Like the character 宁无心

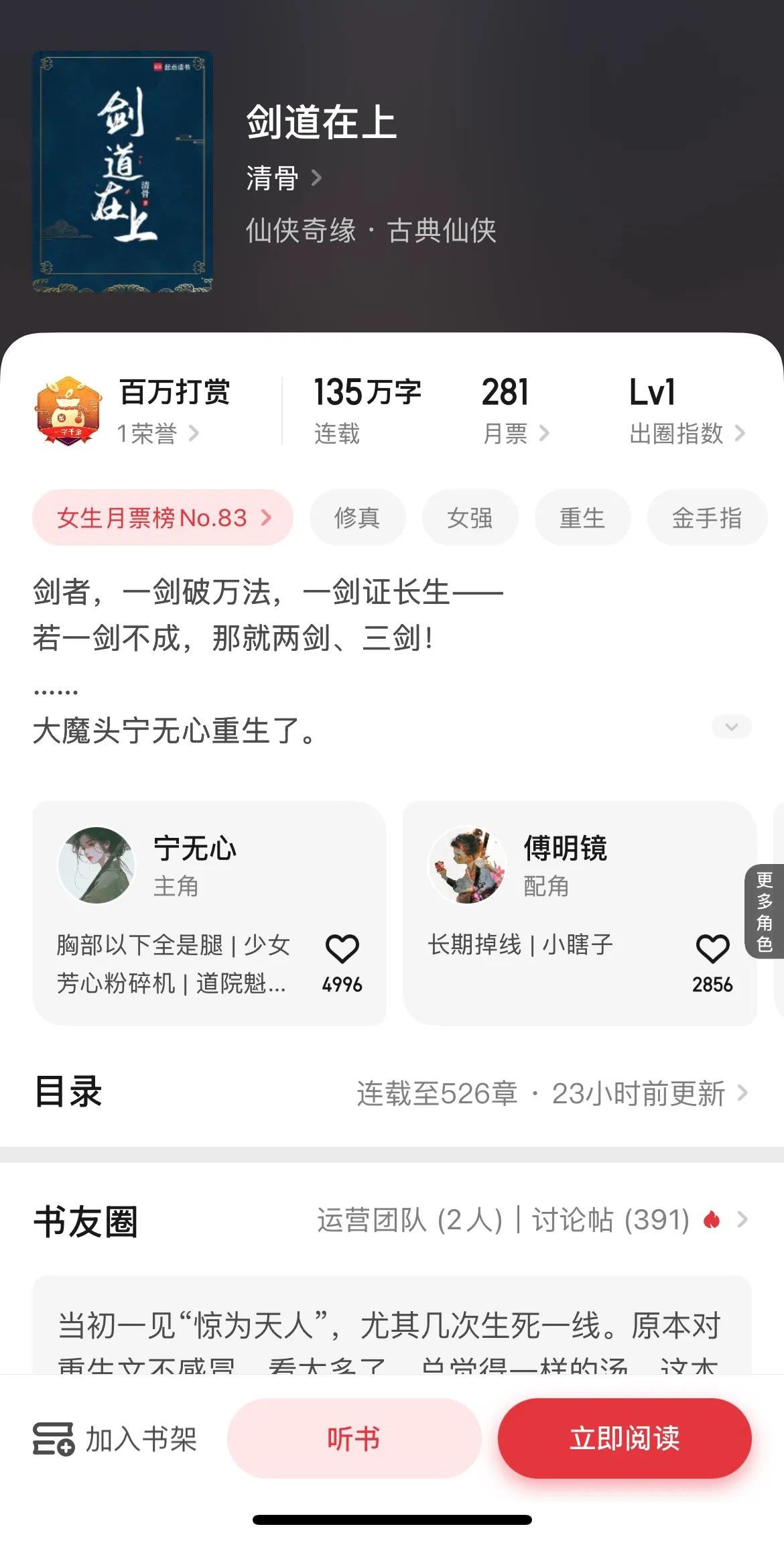[342, 949]
